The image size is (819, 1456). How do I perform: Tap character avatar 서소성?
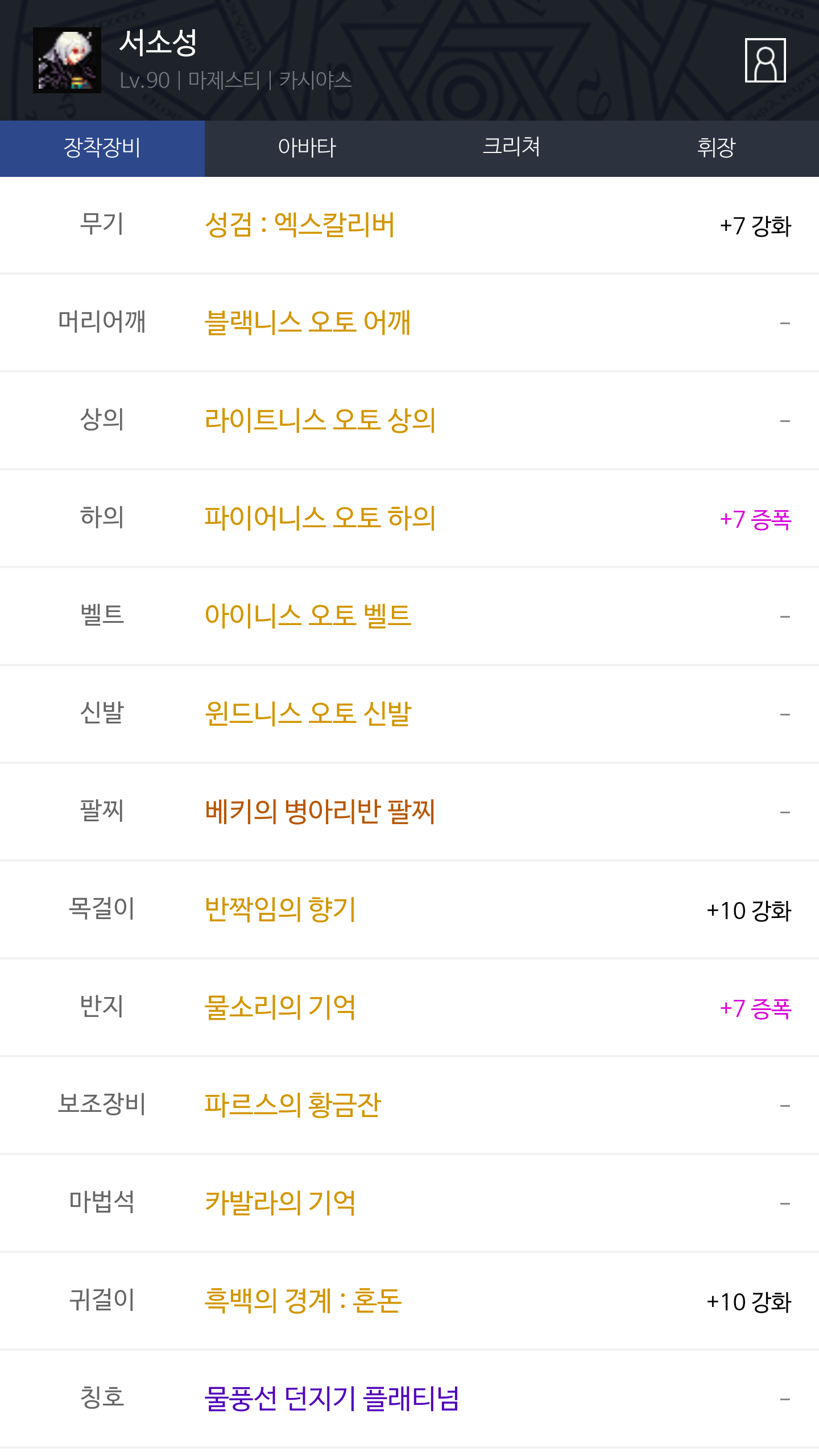tap(67, 60)
